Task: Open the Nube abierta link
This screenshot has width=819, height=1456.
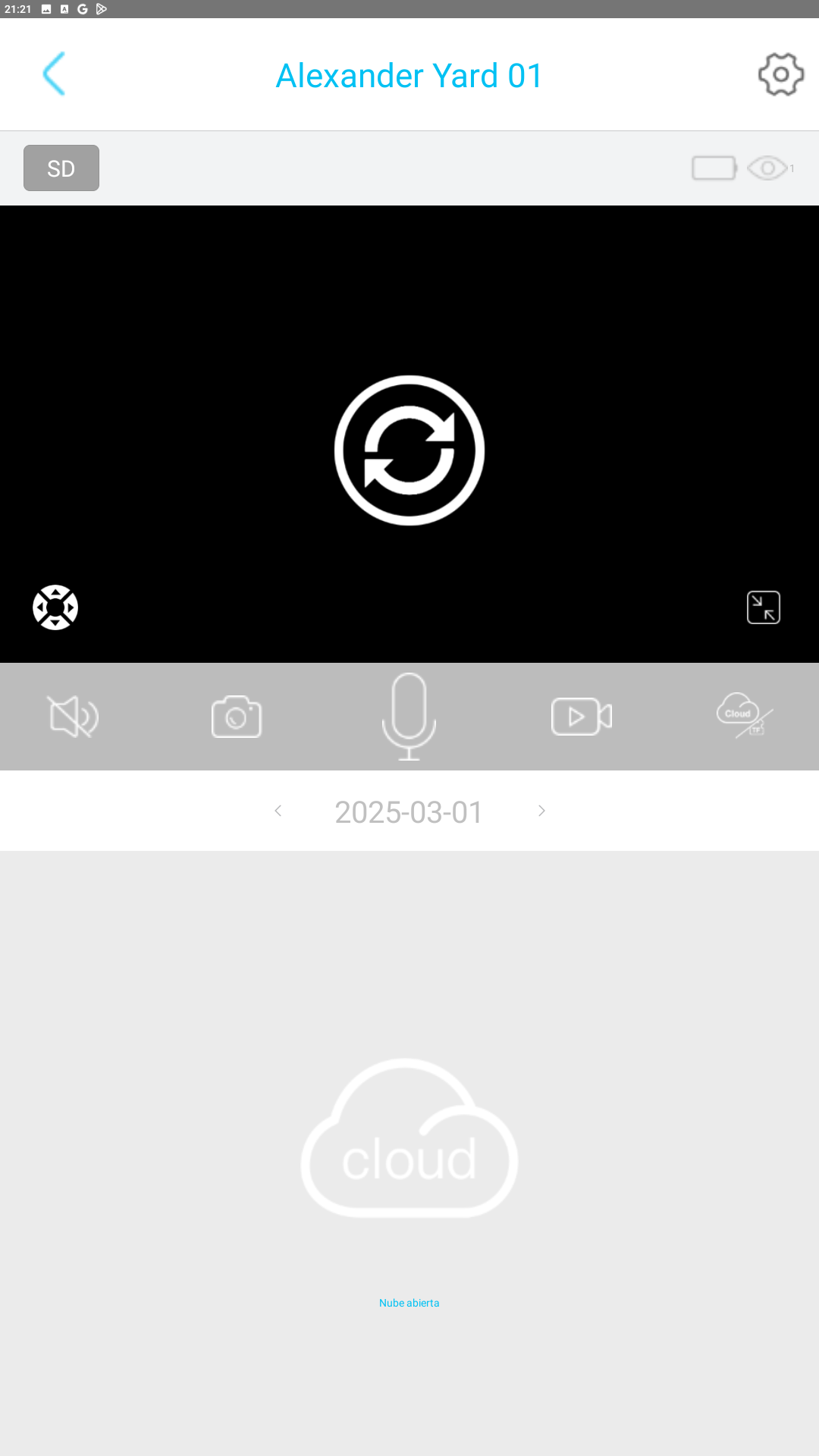Action: click(x=409, y=1303)
